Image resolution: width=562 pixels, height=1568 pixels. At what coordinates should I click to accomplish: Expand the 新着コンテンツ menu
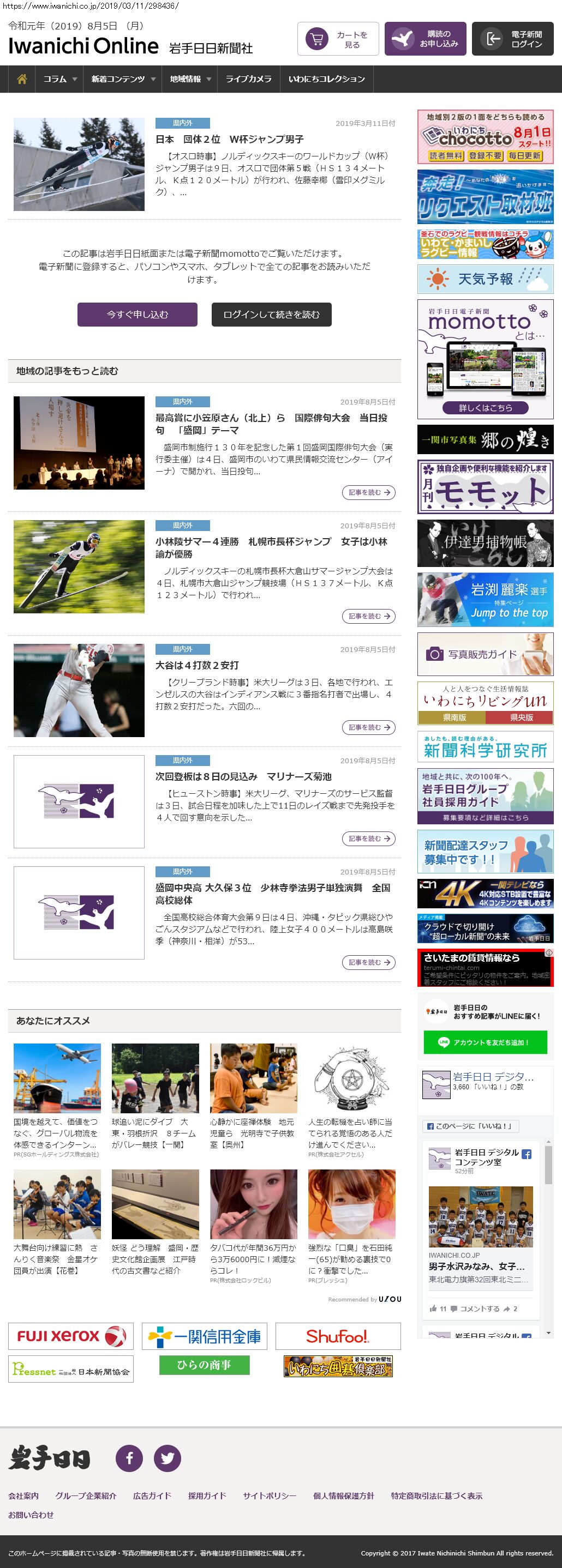pyautogui.click(x=123, y=79)
